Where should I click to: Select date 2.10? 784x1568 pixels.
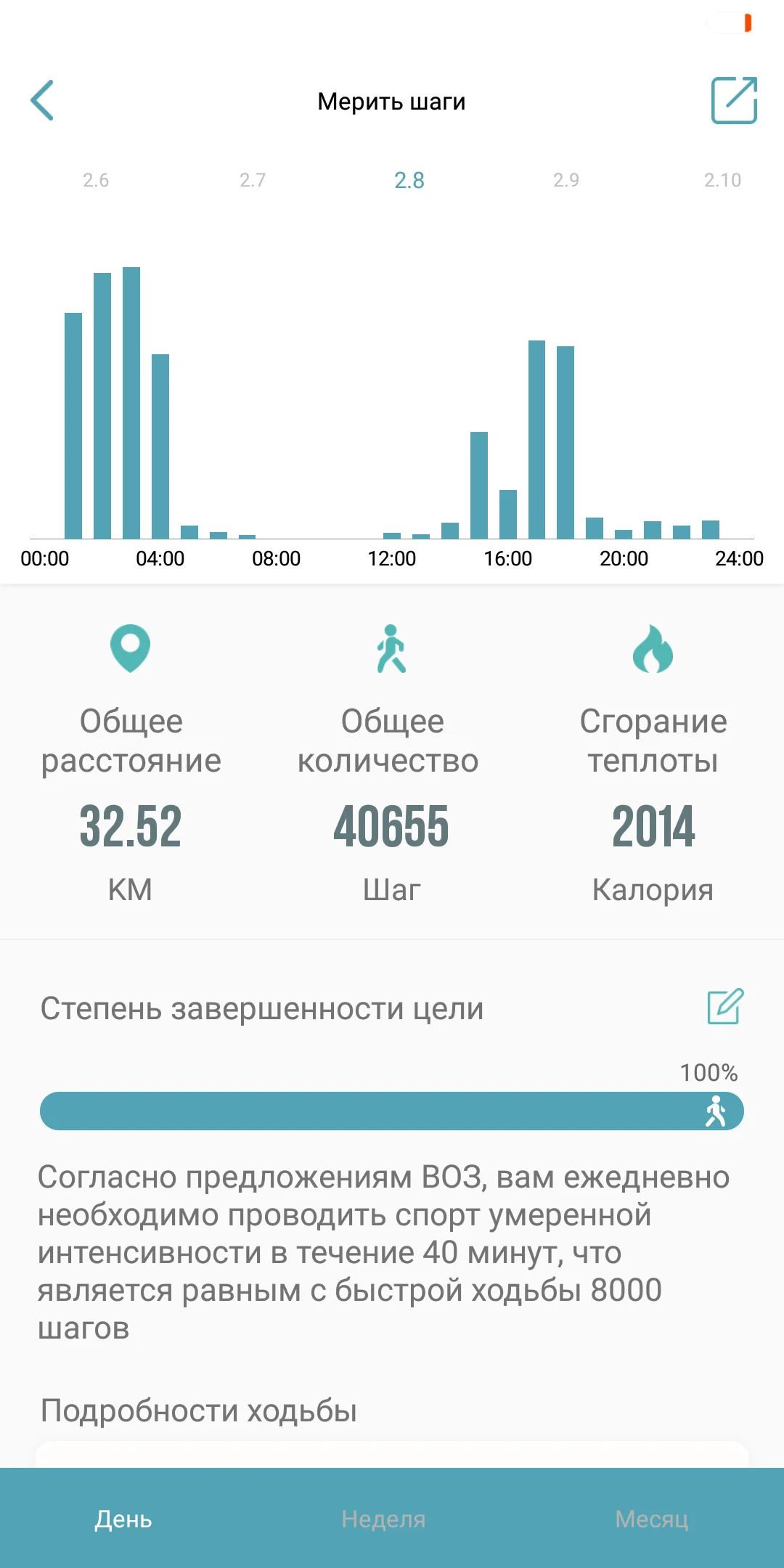722,180
